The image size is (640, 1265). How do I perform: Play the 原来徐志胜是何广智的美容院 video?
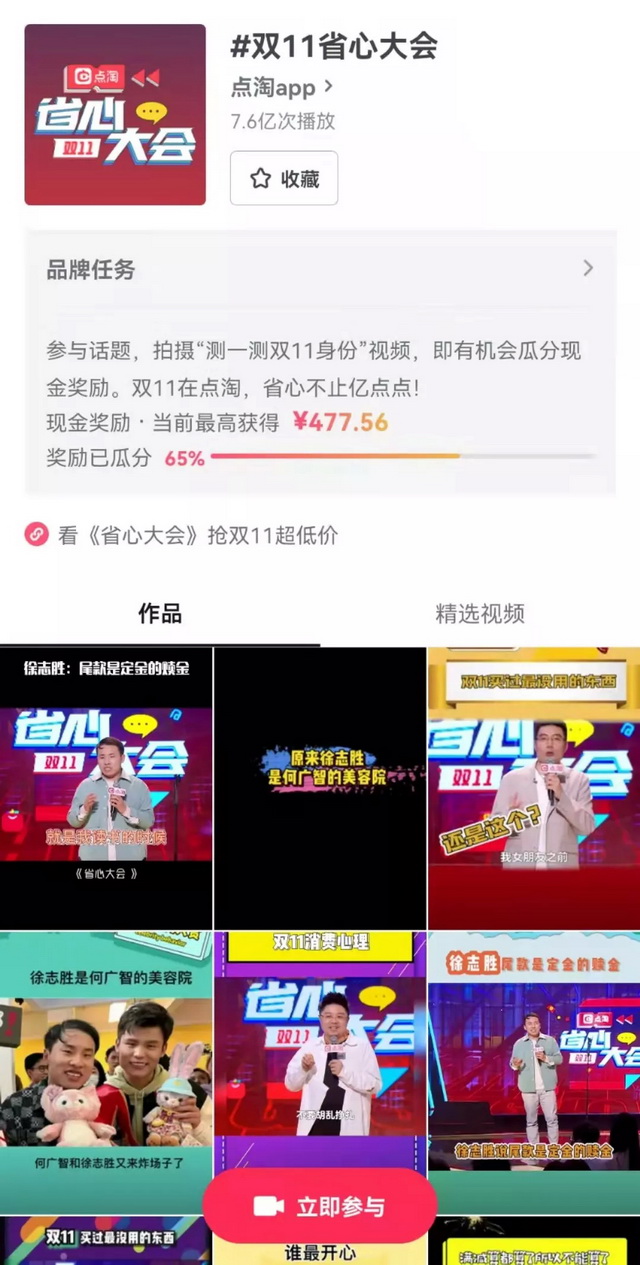320,788
